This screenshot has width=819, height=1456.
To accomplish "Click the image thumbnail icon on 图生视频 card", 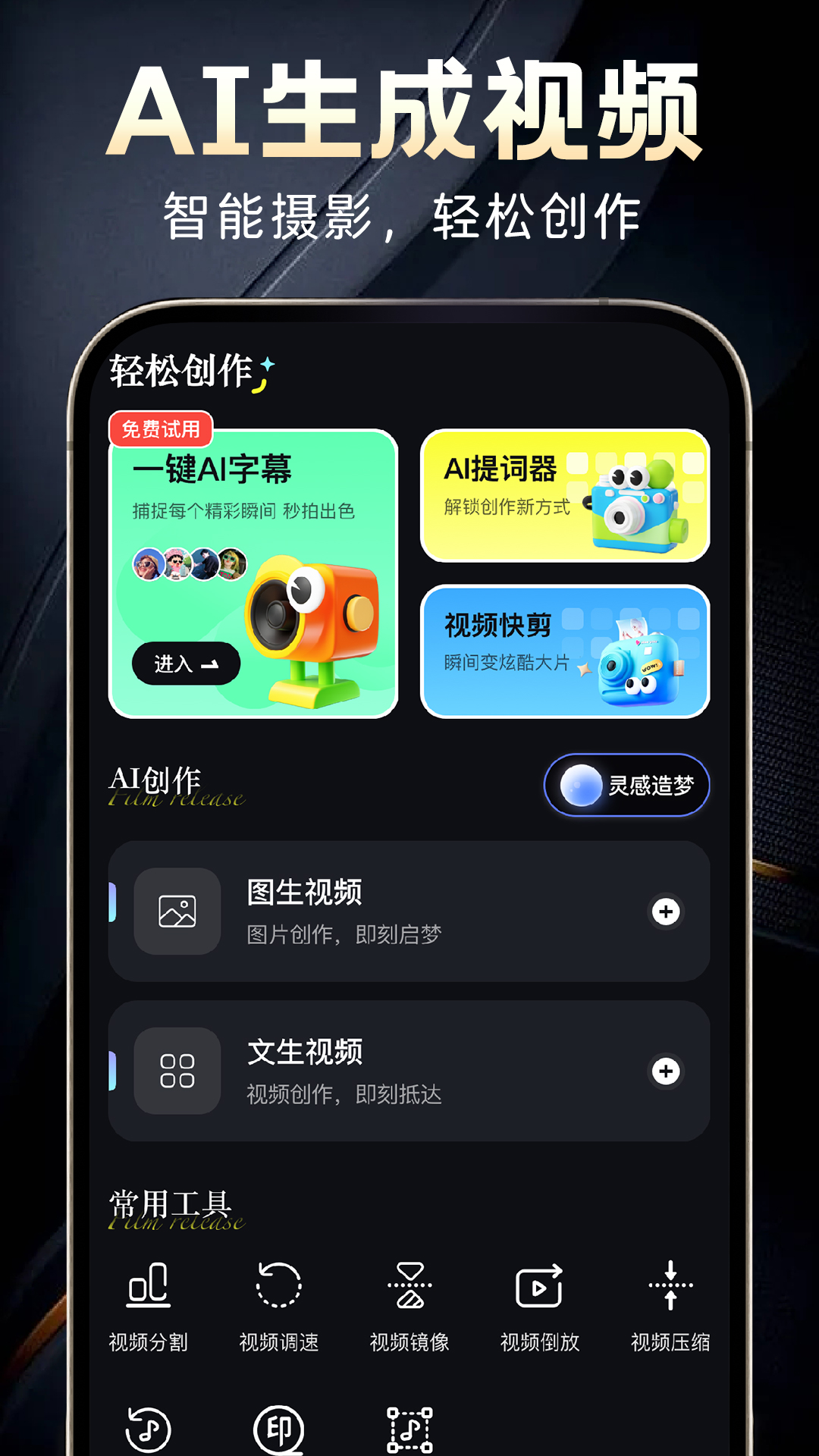I will coord(177,912).
